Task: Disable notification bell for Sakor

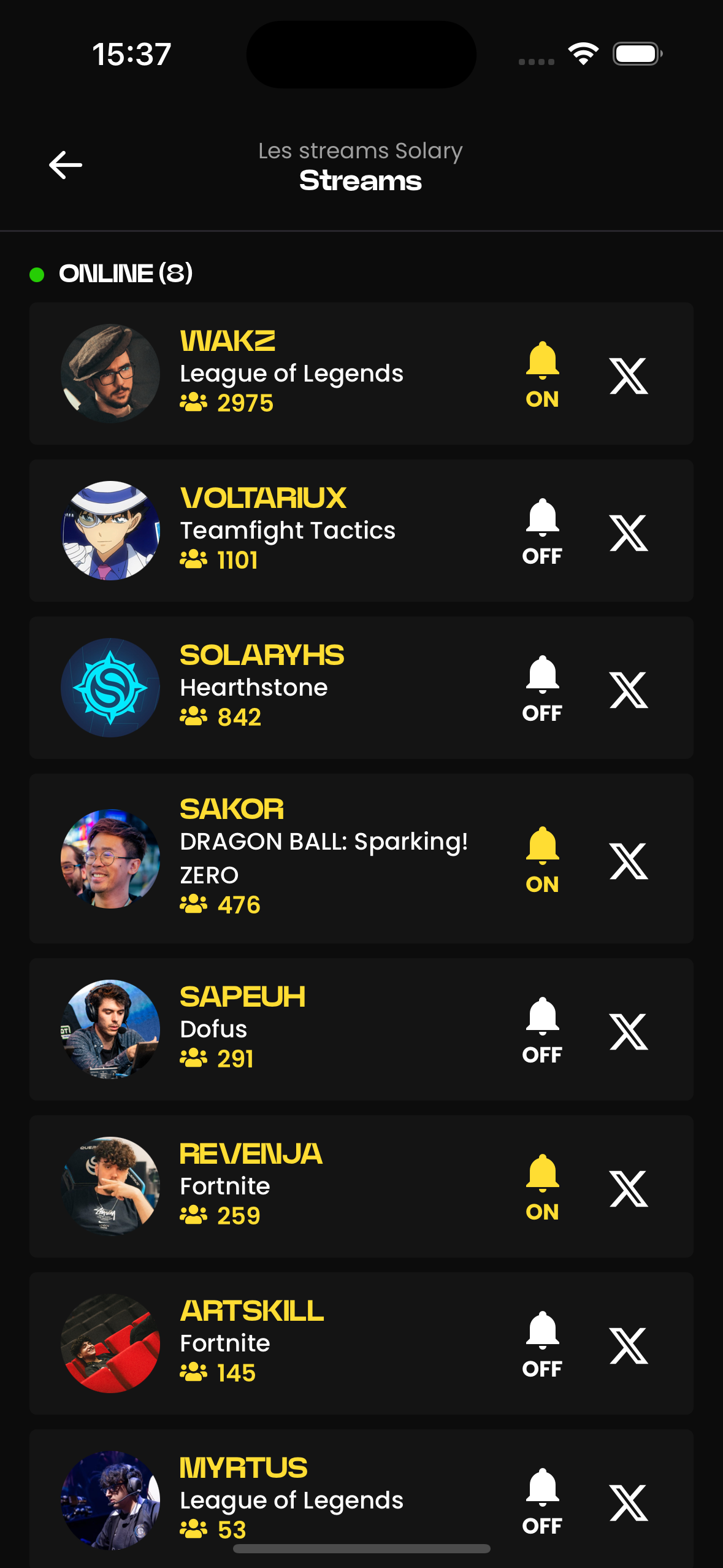Action: click(542, 859)
